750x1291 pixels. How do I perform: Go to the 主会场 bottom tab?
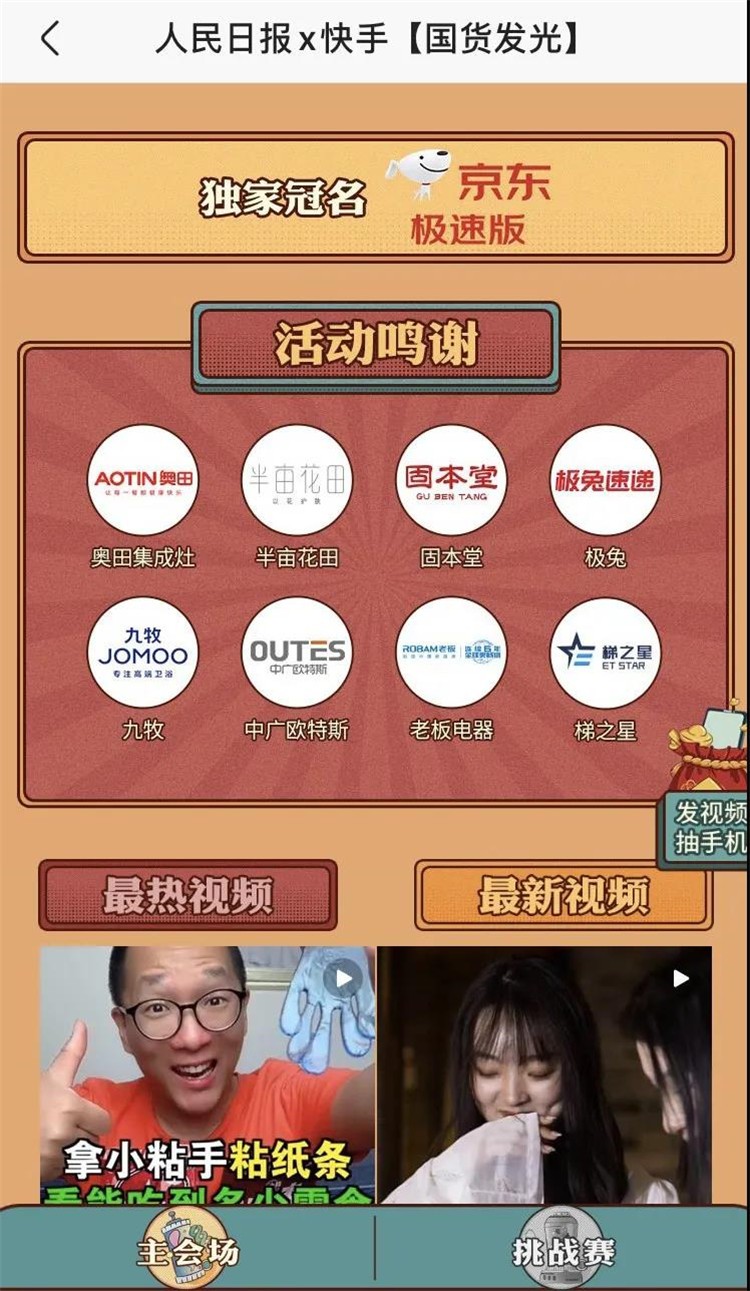coord(187,1249)
